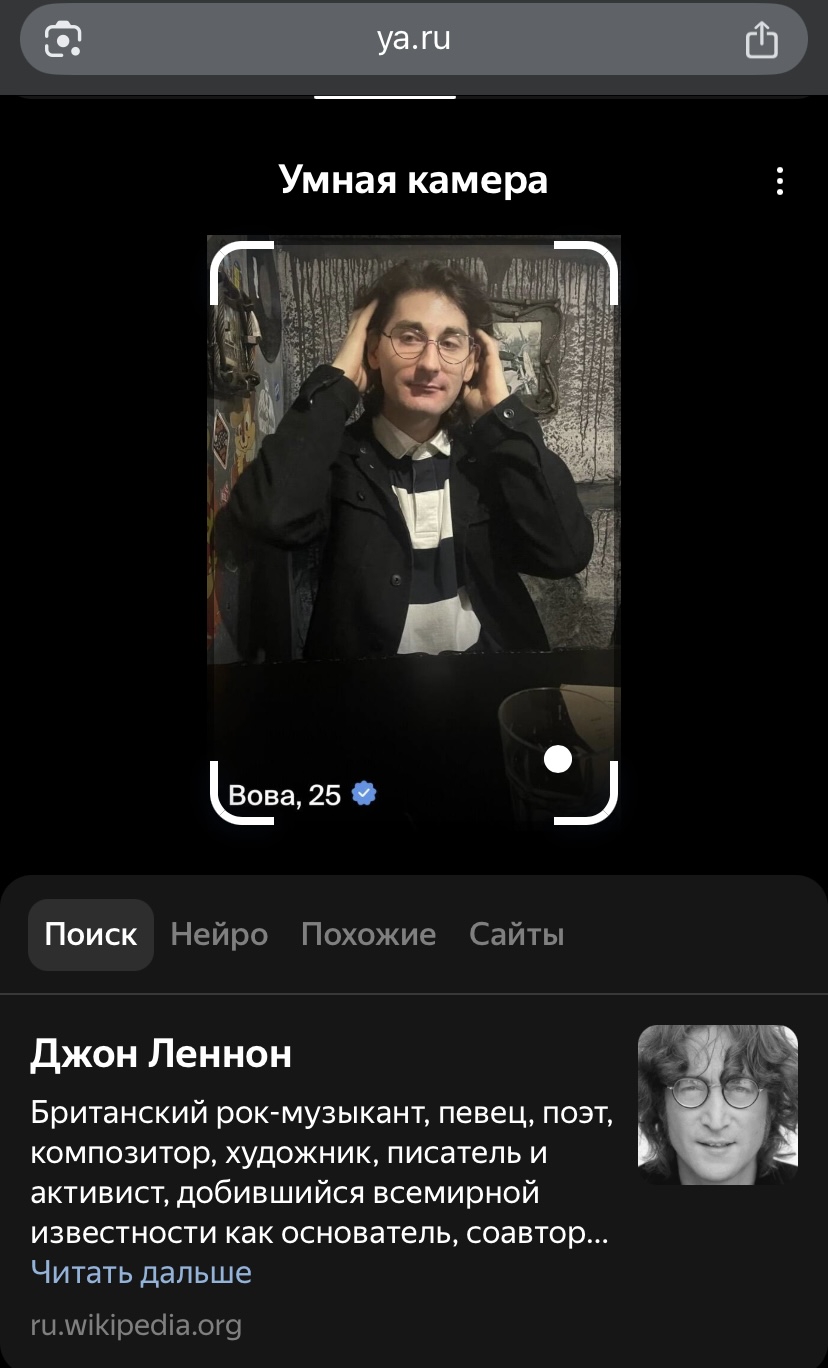
Task: Open the Джон Леннон result thumbnail
Action: tap(717, 1104)
